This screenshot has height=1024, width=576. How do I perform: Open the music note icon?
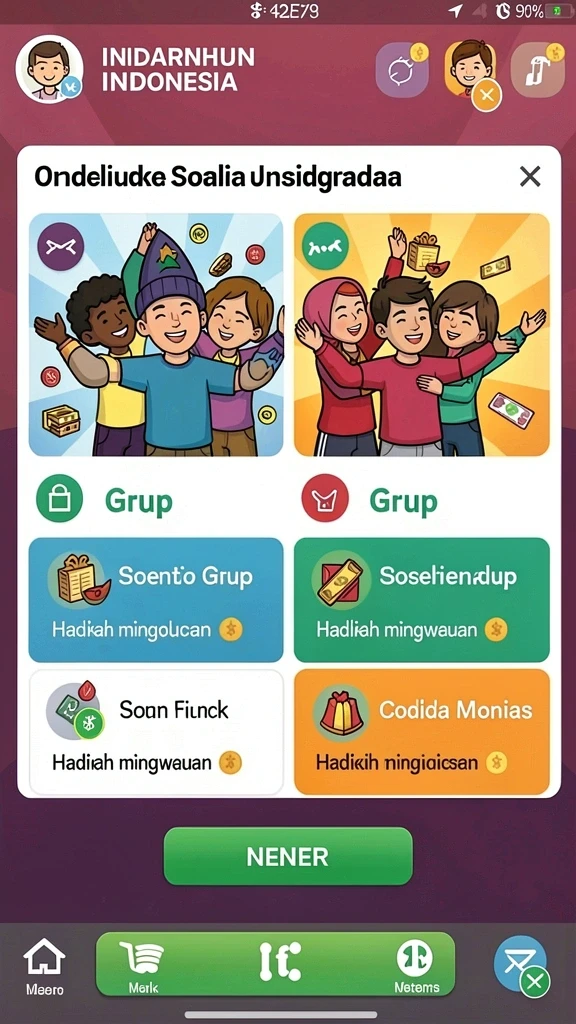(538, 69)
